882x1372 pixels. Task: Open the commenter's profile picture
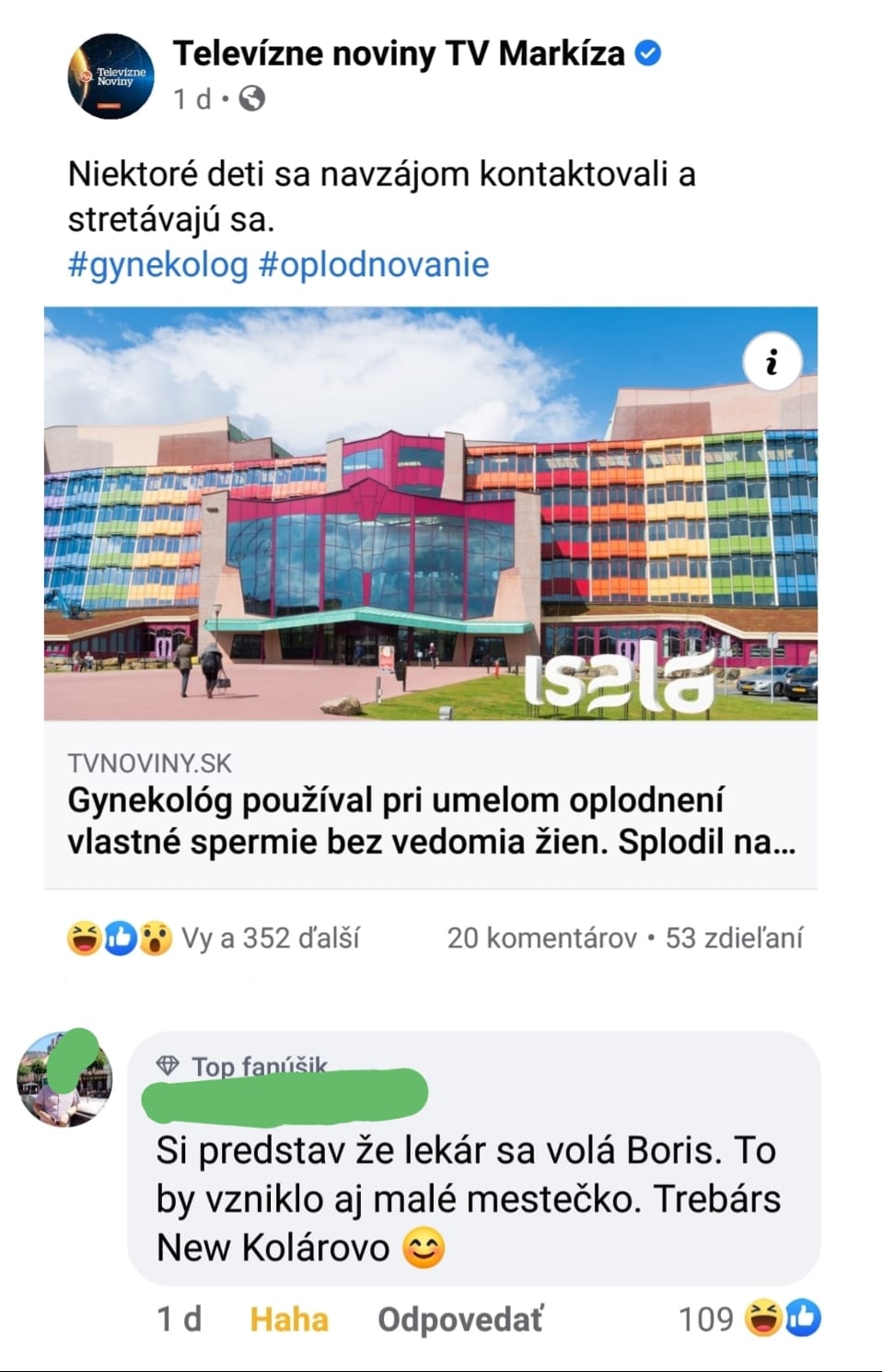64,1079
